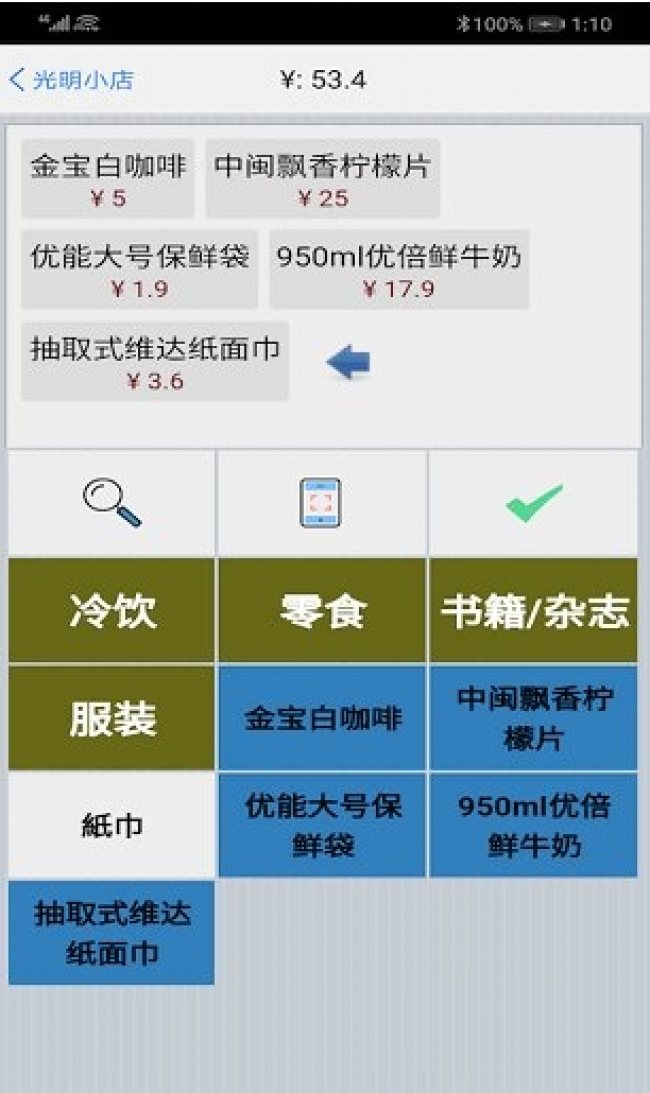Go back to 光明小店
This screenshot has width=650, height=1093.
pyautogui.click(x=72, y=81)
